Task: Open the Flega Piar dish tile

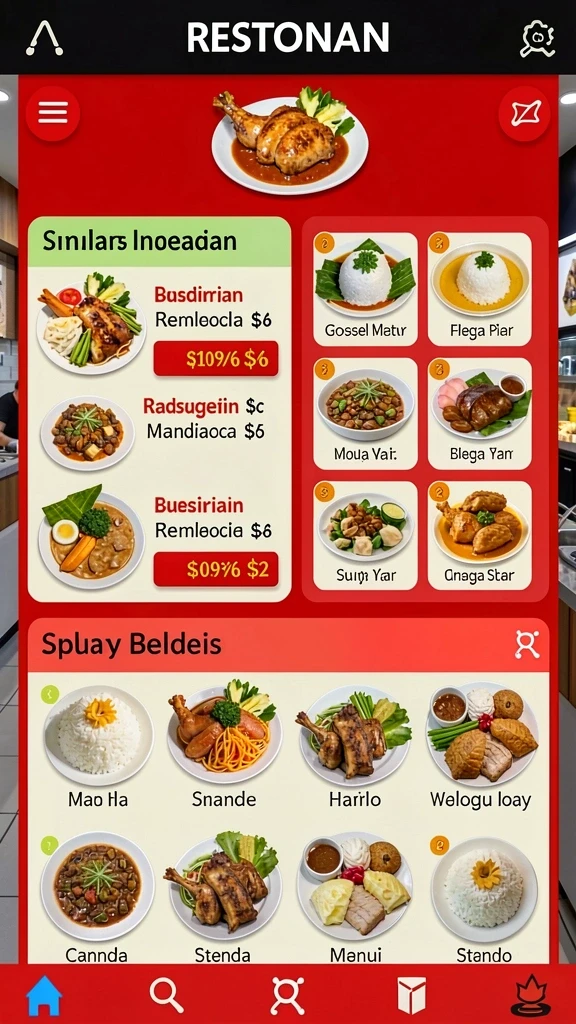Action: tap(480, 289)
